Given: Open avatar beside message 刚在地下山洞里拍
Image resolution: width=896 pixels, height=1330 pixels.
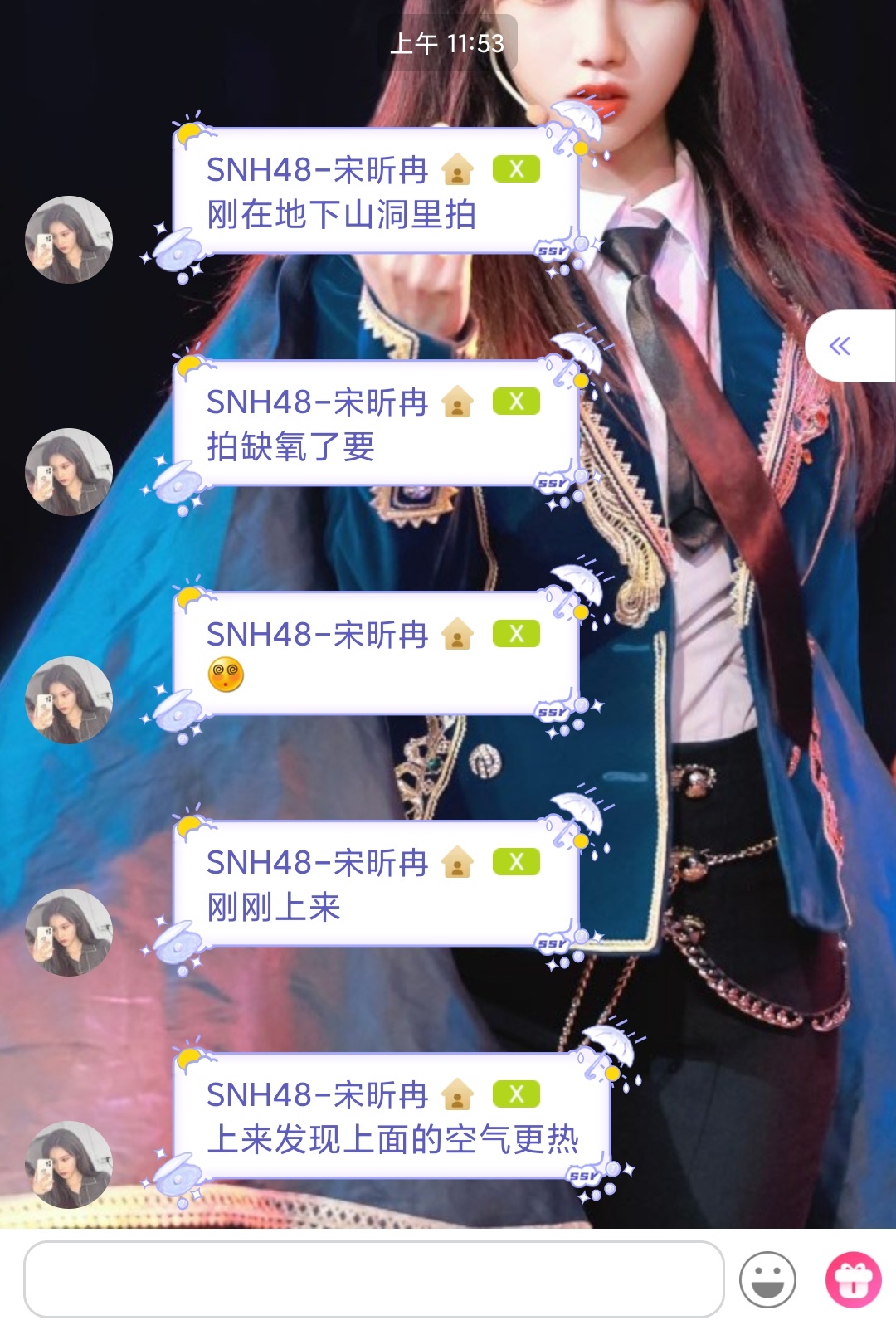Looking at the screenshot, I should tap(69, 240).
